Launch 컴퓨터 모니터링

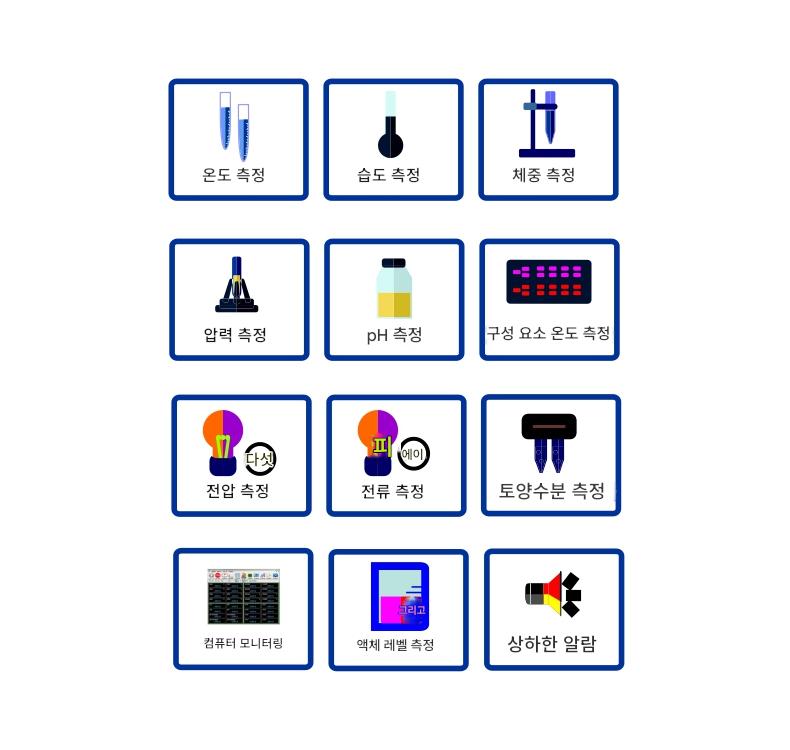(243, 609)
